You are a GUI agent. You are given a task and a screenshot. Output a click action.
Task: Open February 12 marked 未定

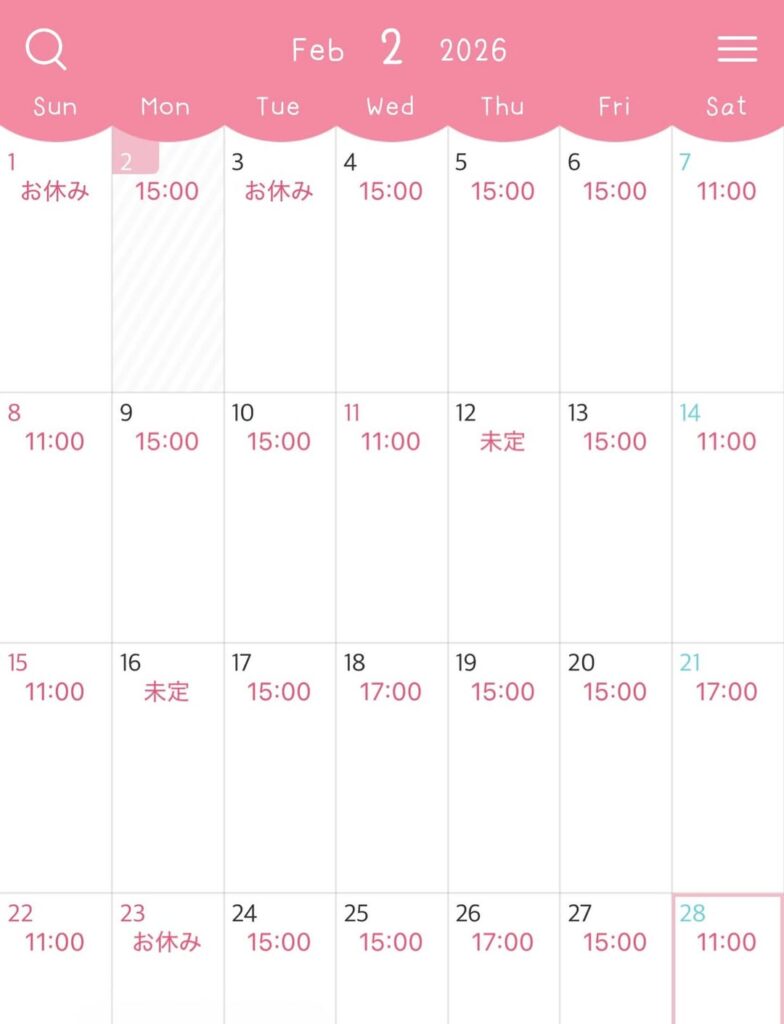(x=503, y=515)
